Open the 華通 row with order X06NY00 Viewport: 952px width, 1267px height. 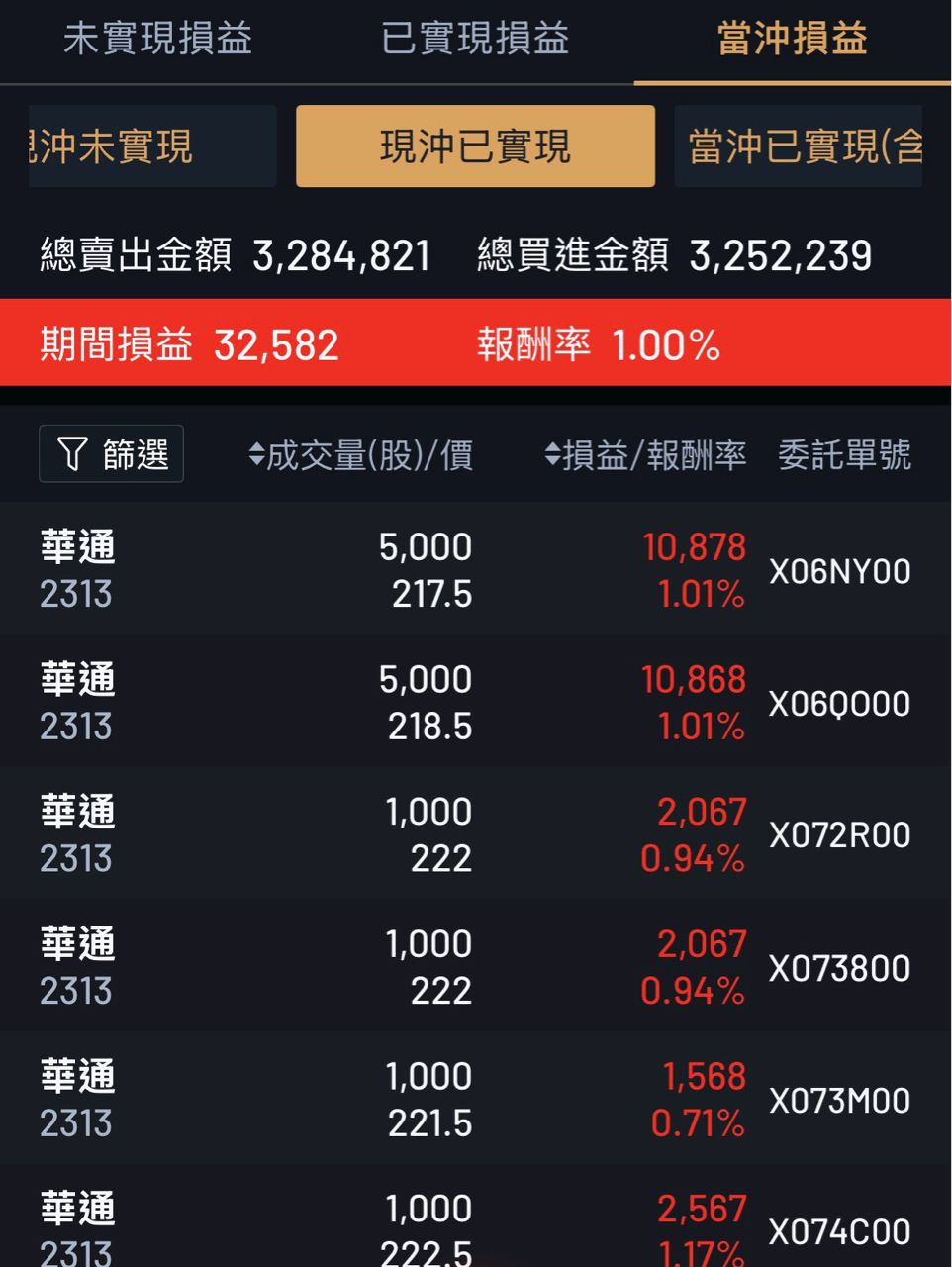[x=475, y=570]
